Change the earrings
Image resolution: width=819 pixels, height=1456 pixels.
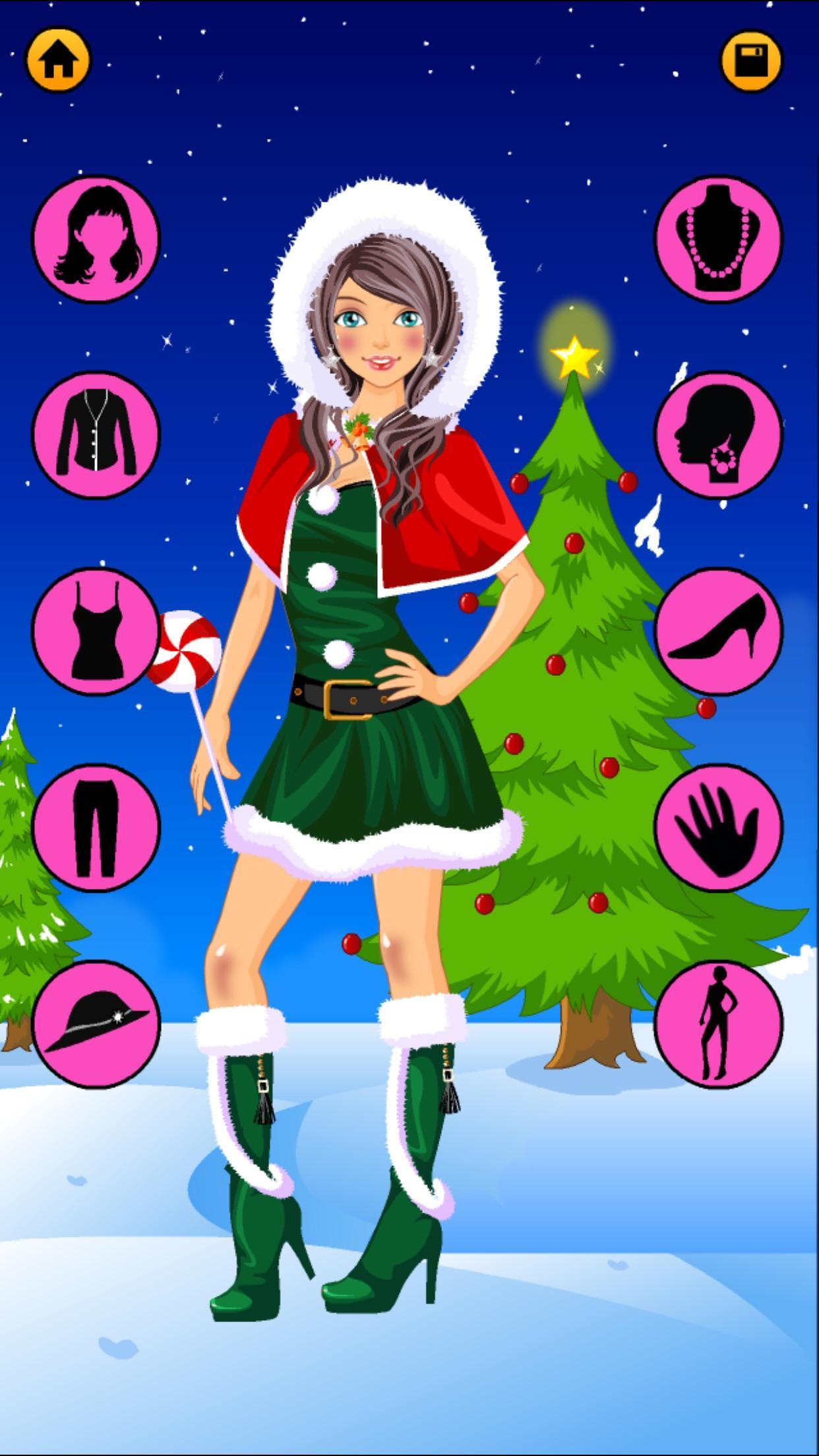[x=718, y=435]
